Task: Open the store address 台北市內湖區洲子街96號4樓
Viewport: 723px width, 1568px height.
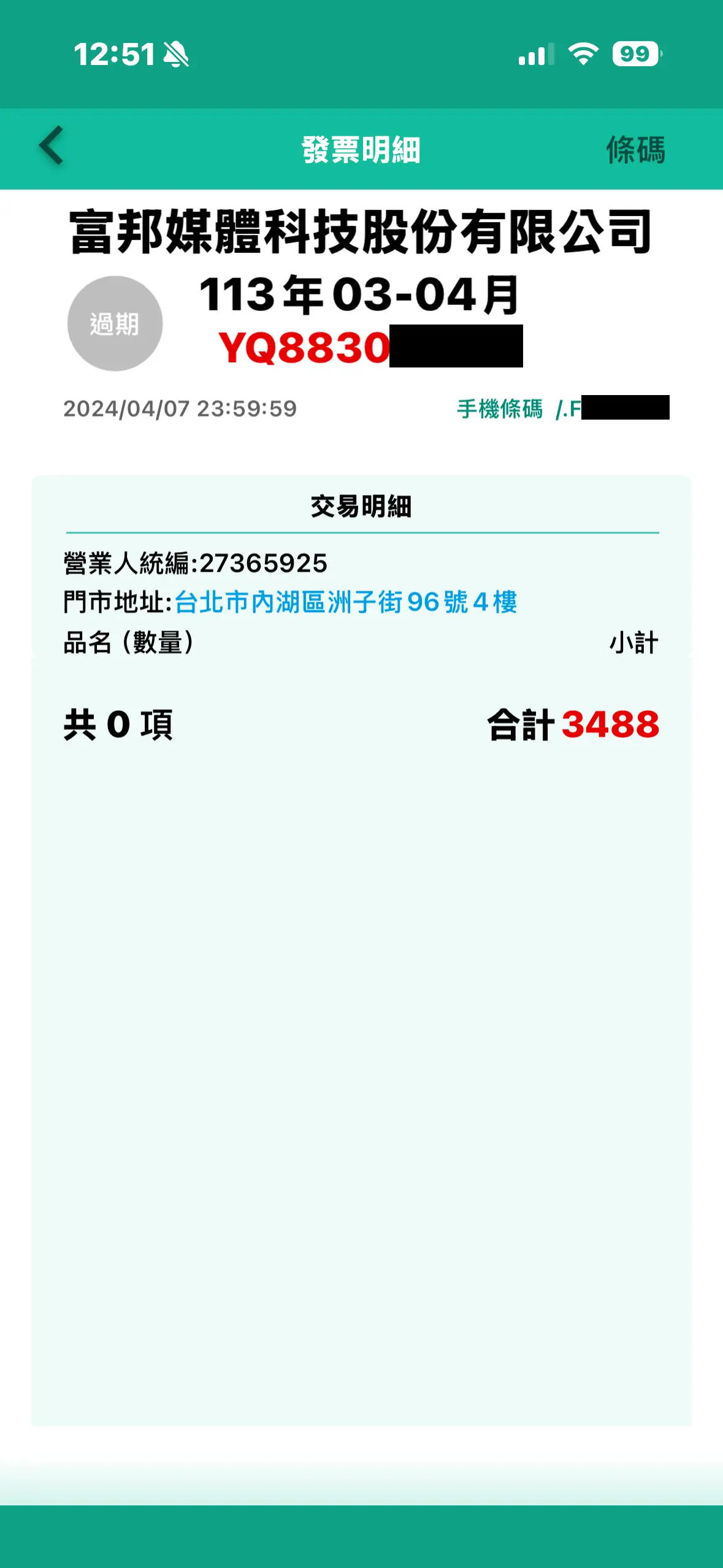Action: click(346, 602)
